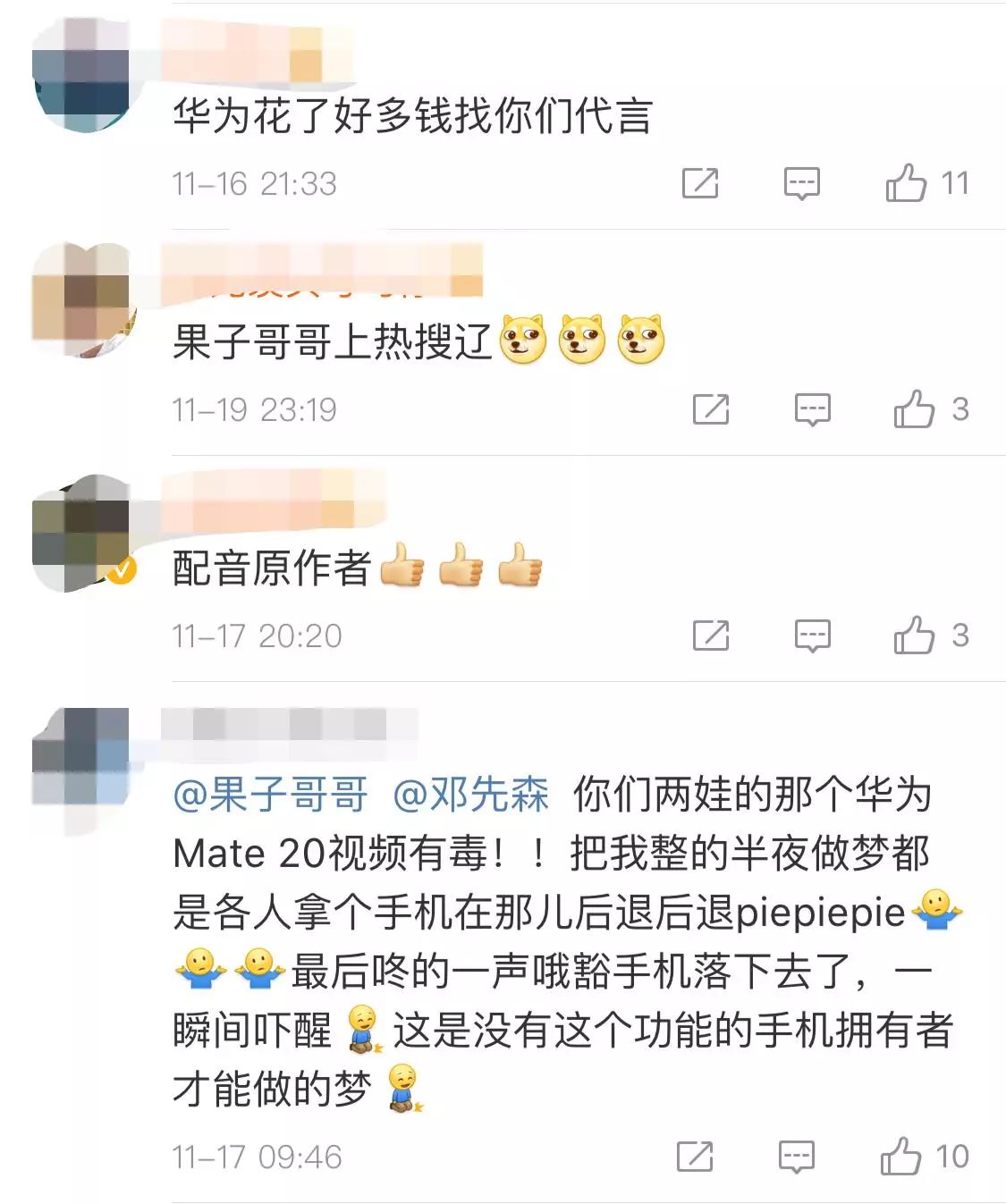Viewport: 1006px width, 1204px height.
Task: Repost the comment posted 11-19 23:19
Action: [710, 409]
